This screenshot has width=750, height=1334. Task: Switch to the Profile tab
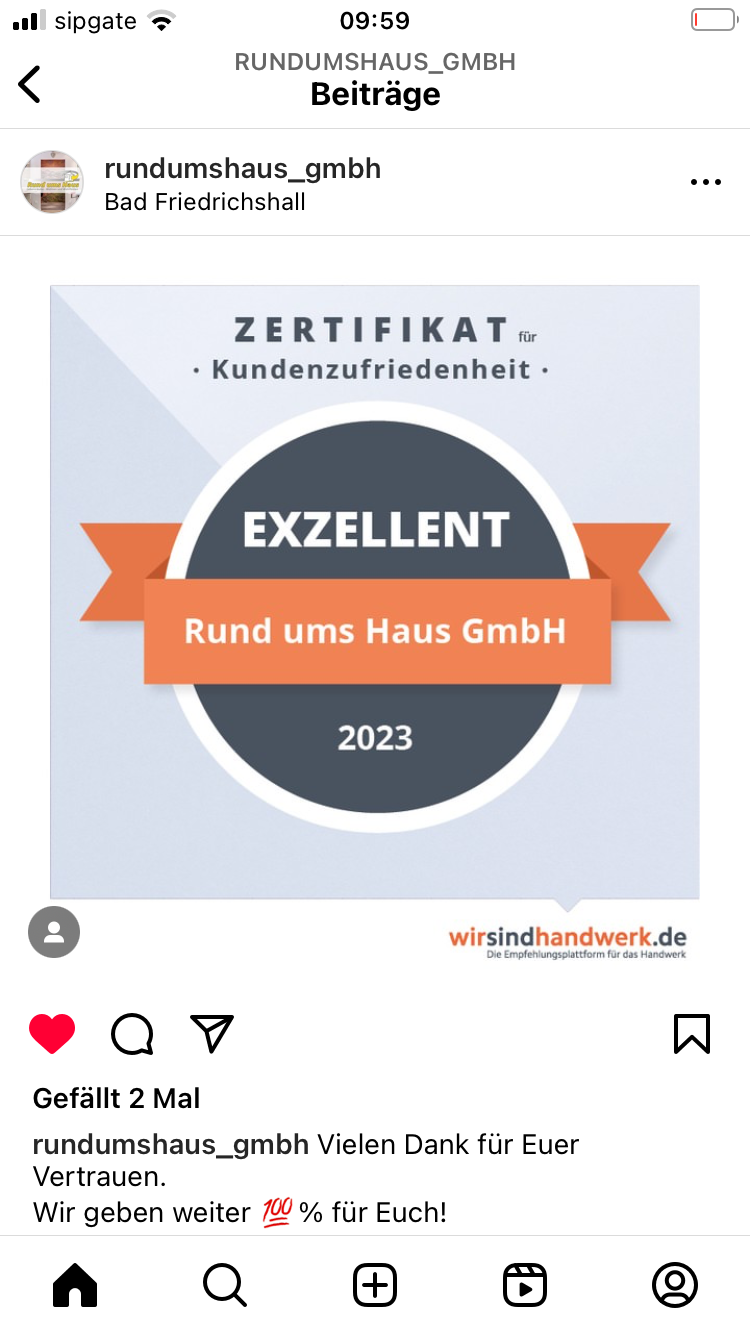(x=675, y=1285)
